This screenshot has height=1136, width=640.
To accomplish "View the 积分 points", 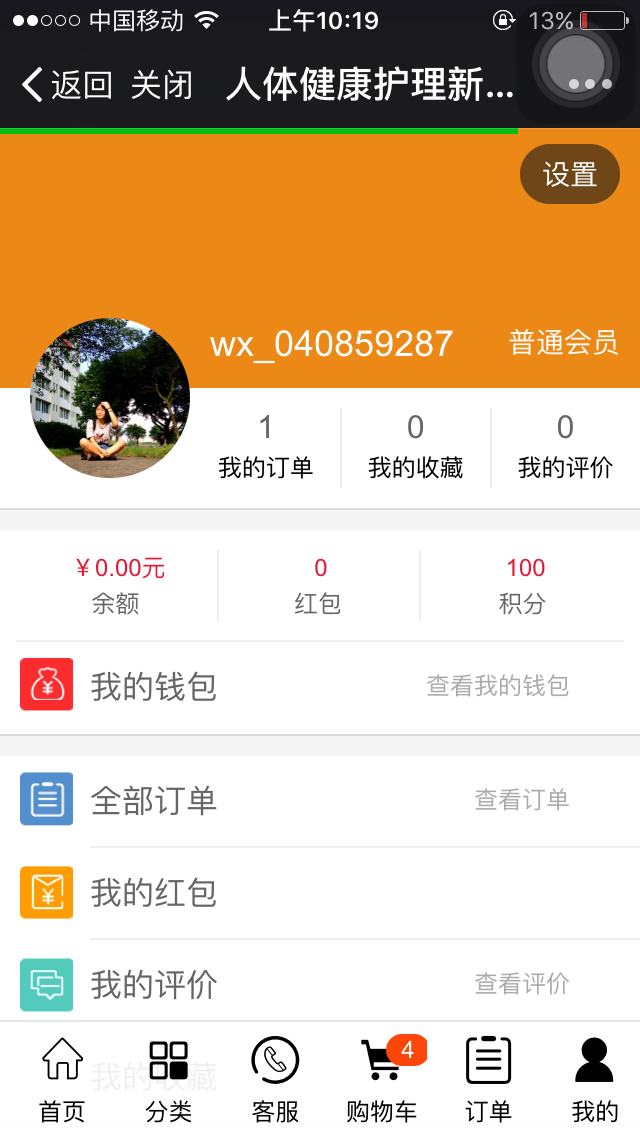I will (524, 585).
